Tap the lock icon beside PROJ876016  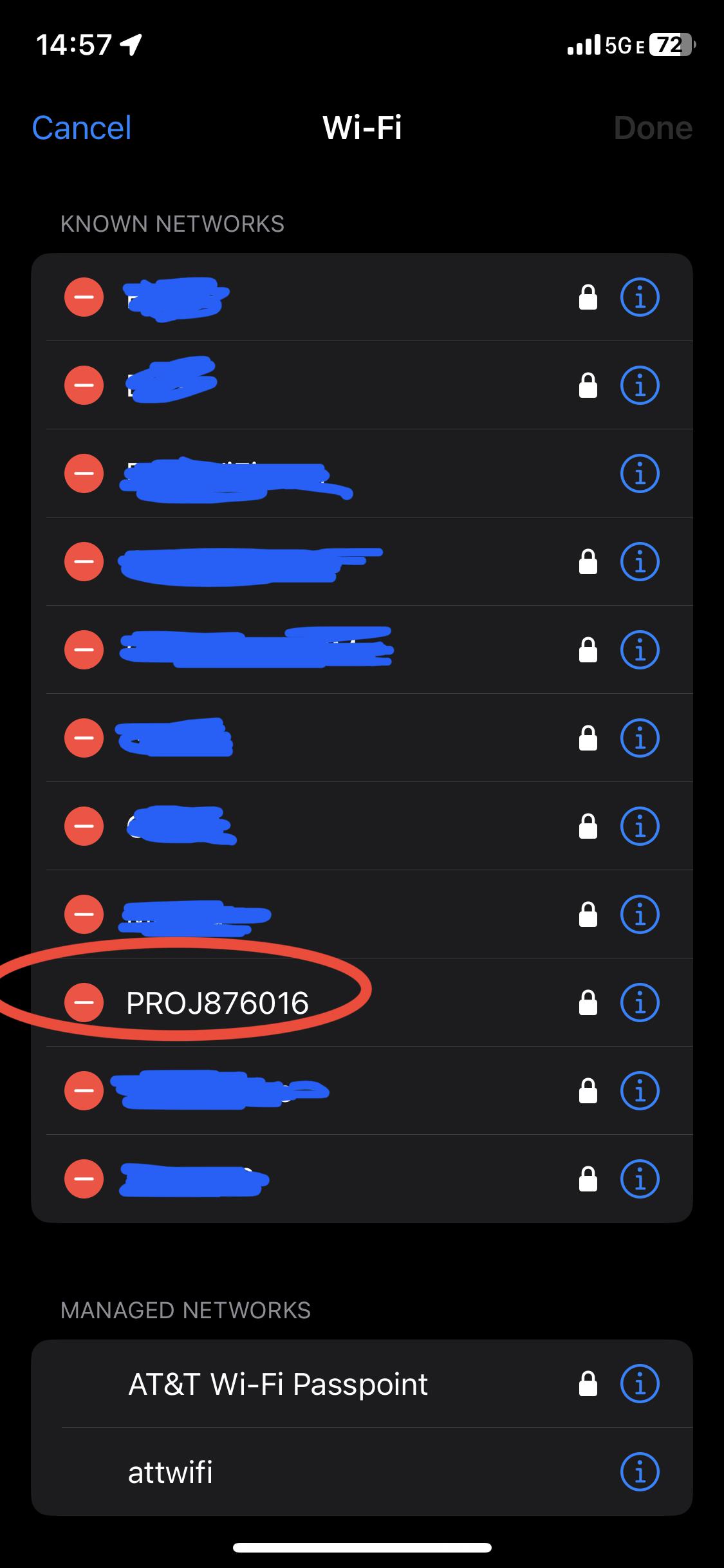click(x=588, y=1003)
